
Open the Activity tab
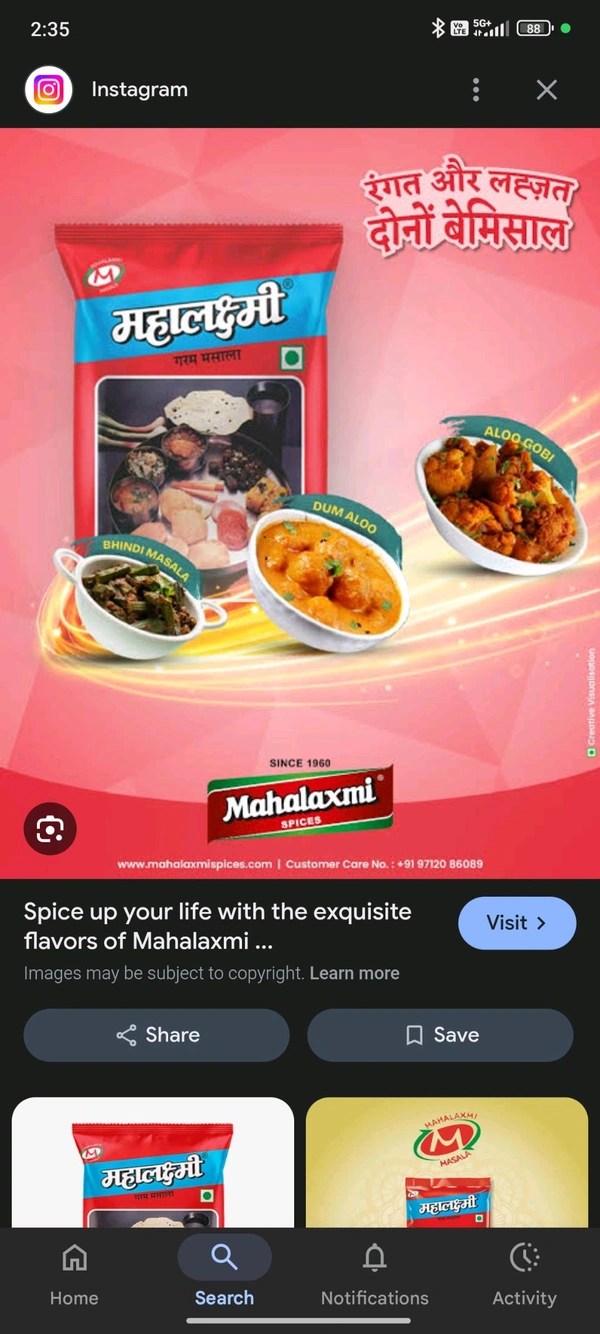pos(524,1274)
